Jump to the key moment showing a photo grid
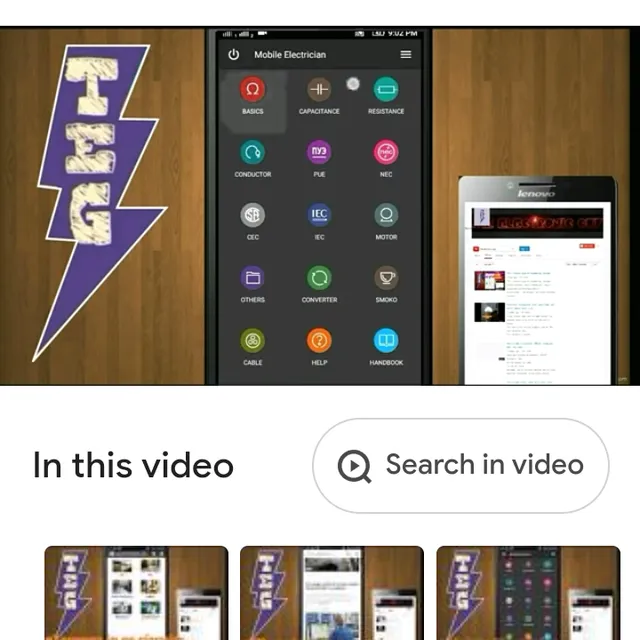The width and height of the screenshot is (640, 640). [x=135, y=594]
